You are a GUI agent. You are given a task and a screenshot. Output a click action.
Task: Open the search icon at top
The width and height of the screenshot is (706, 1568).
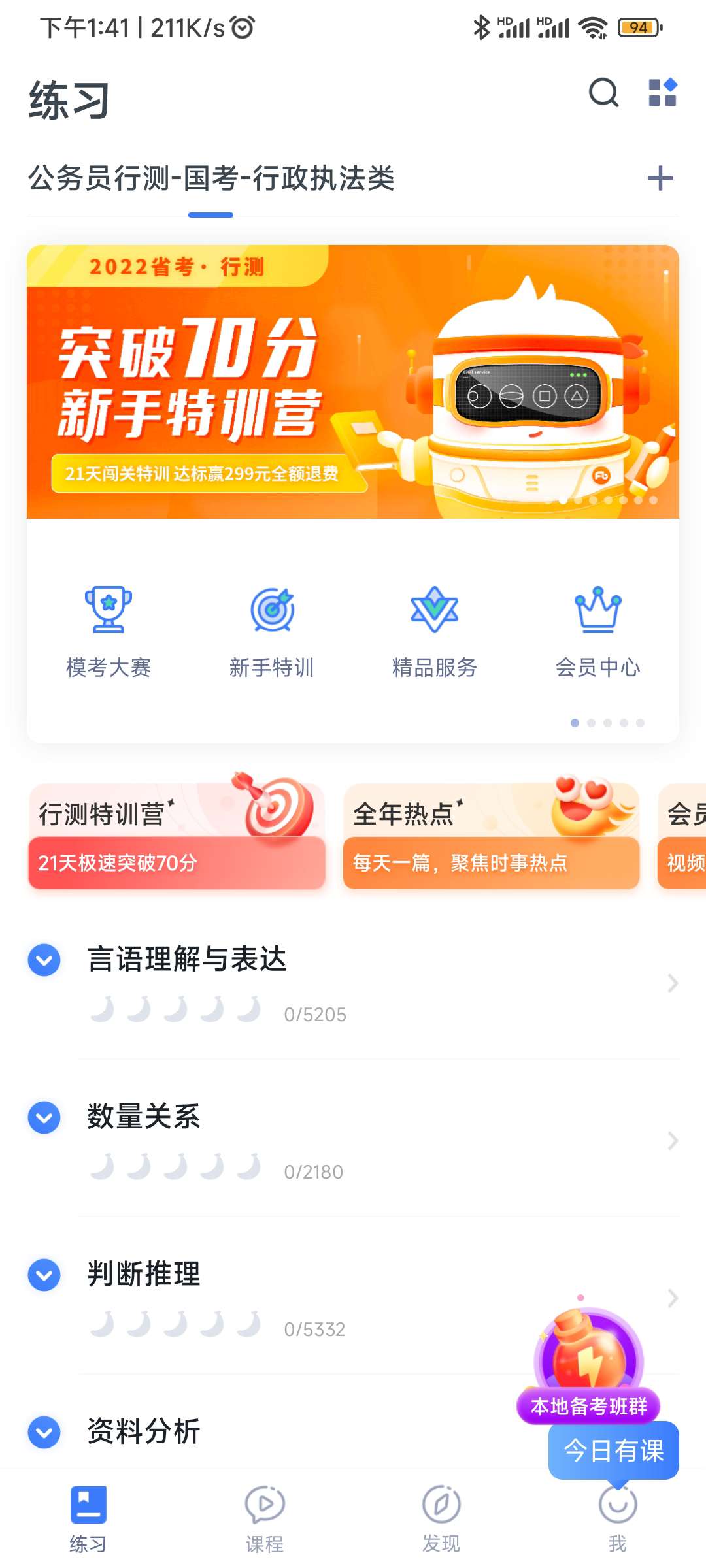pos(603,93)
